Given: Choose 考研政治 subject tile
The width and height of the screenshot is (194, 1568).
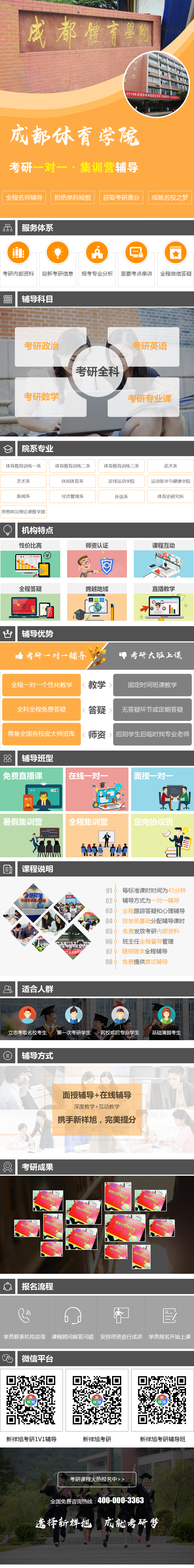Looking at the screenshot, I should coord(42,346).
